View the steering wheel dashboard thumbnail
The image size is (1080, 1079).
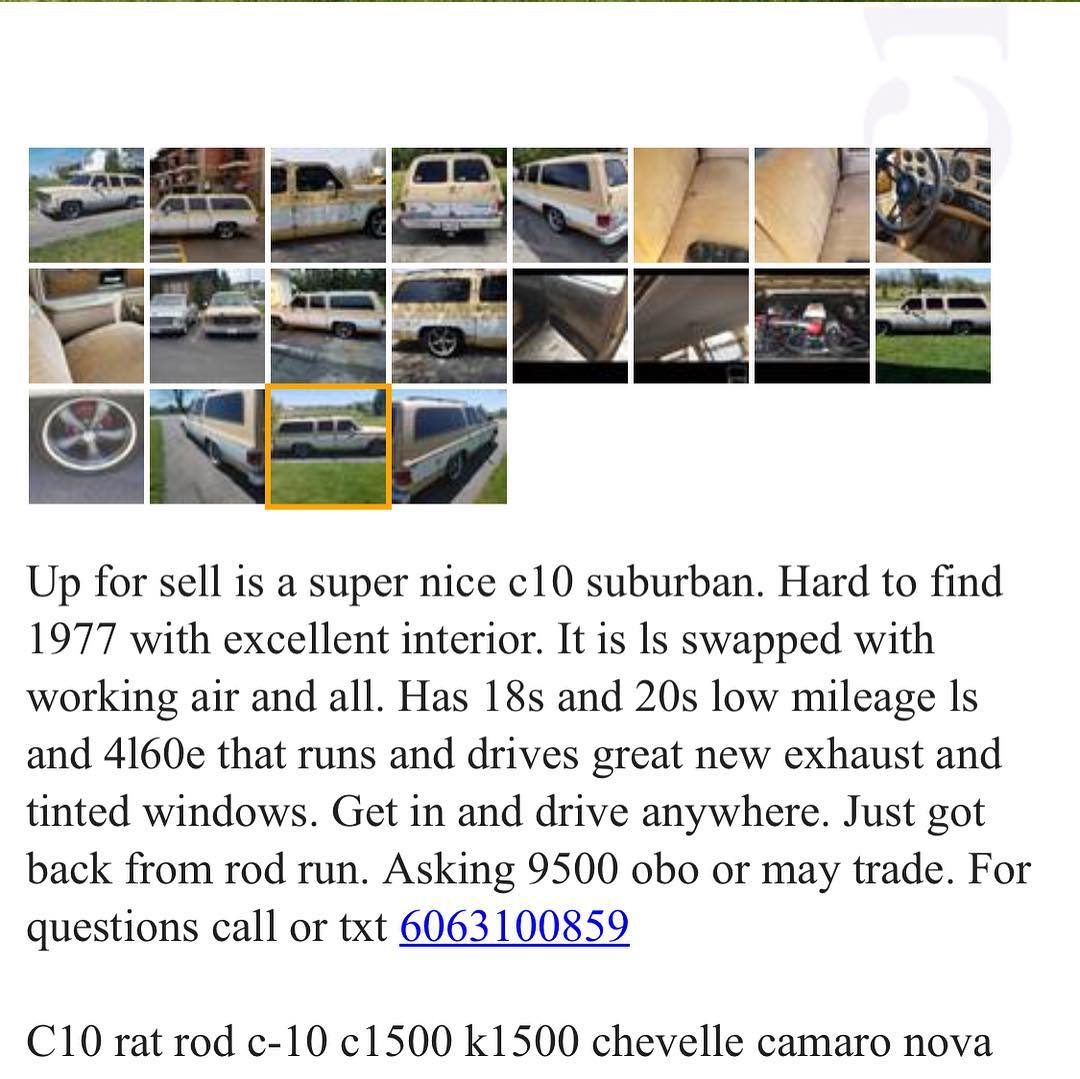point(933,205)
